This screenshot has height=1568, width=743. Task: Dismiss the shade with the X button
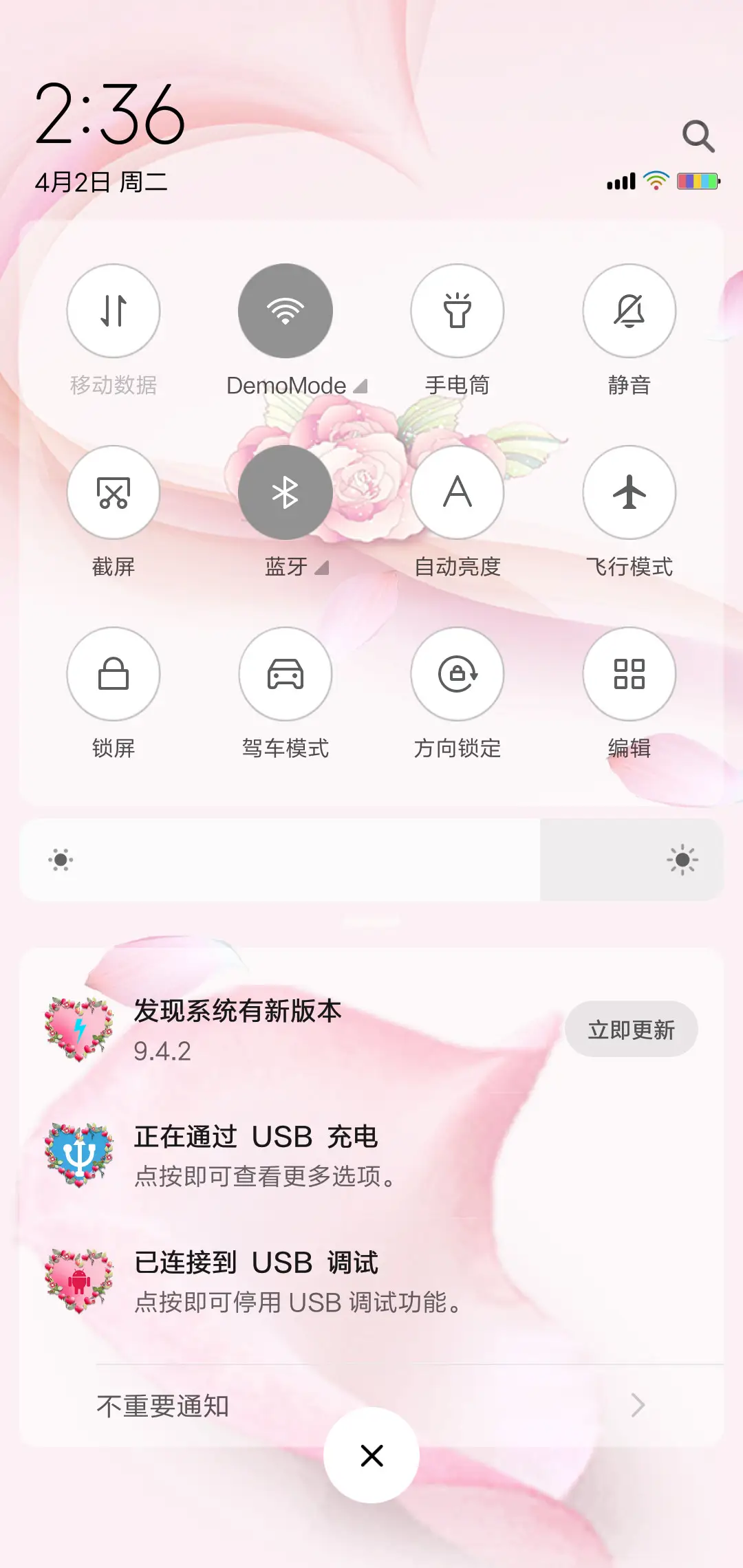pyautogui.click(x=371, y=1456)
